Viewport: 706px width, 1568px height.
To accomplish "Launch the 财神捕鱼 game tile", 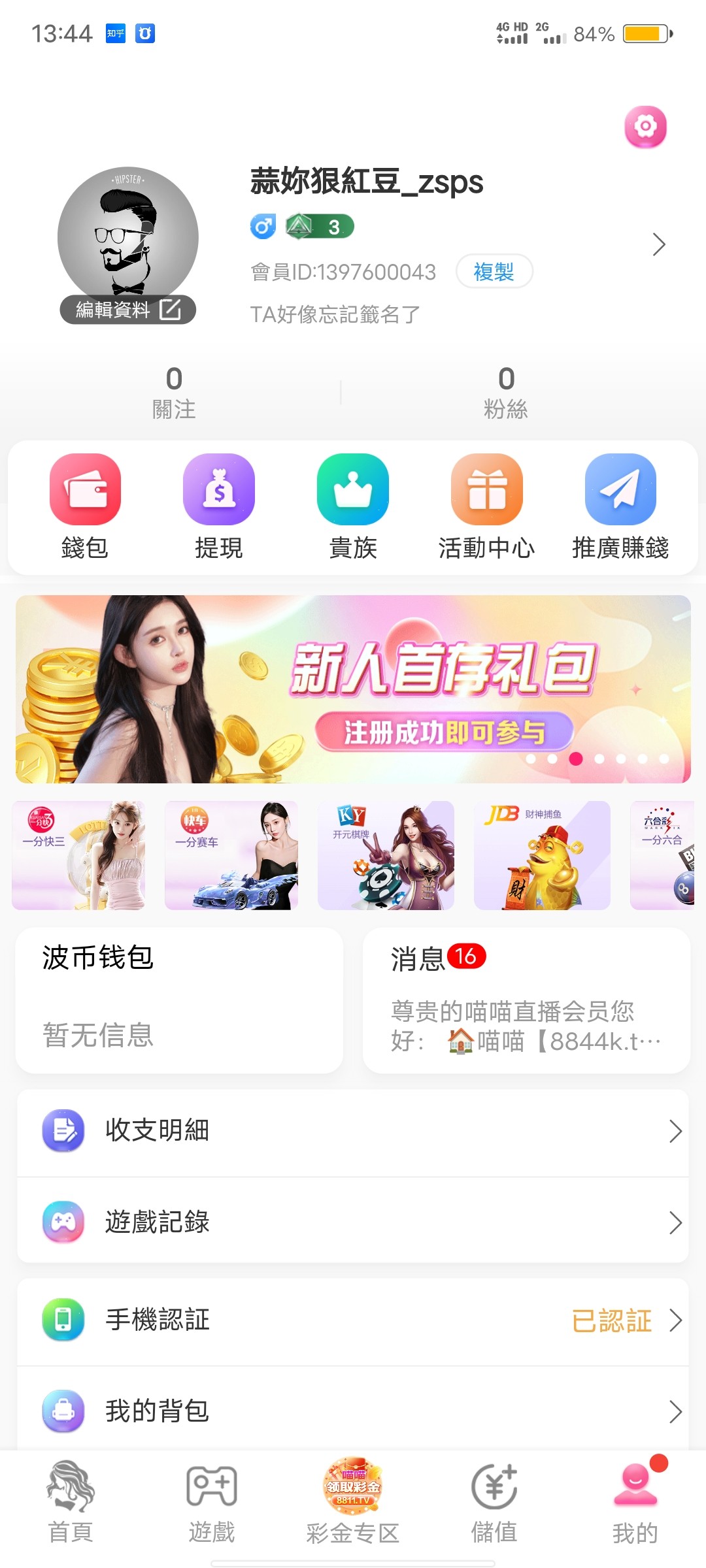I will click(x=542, y=855).
